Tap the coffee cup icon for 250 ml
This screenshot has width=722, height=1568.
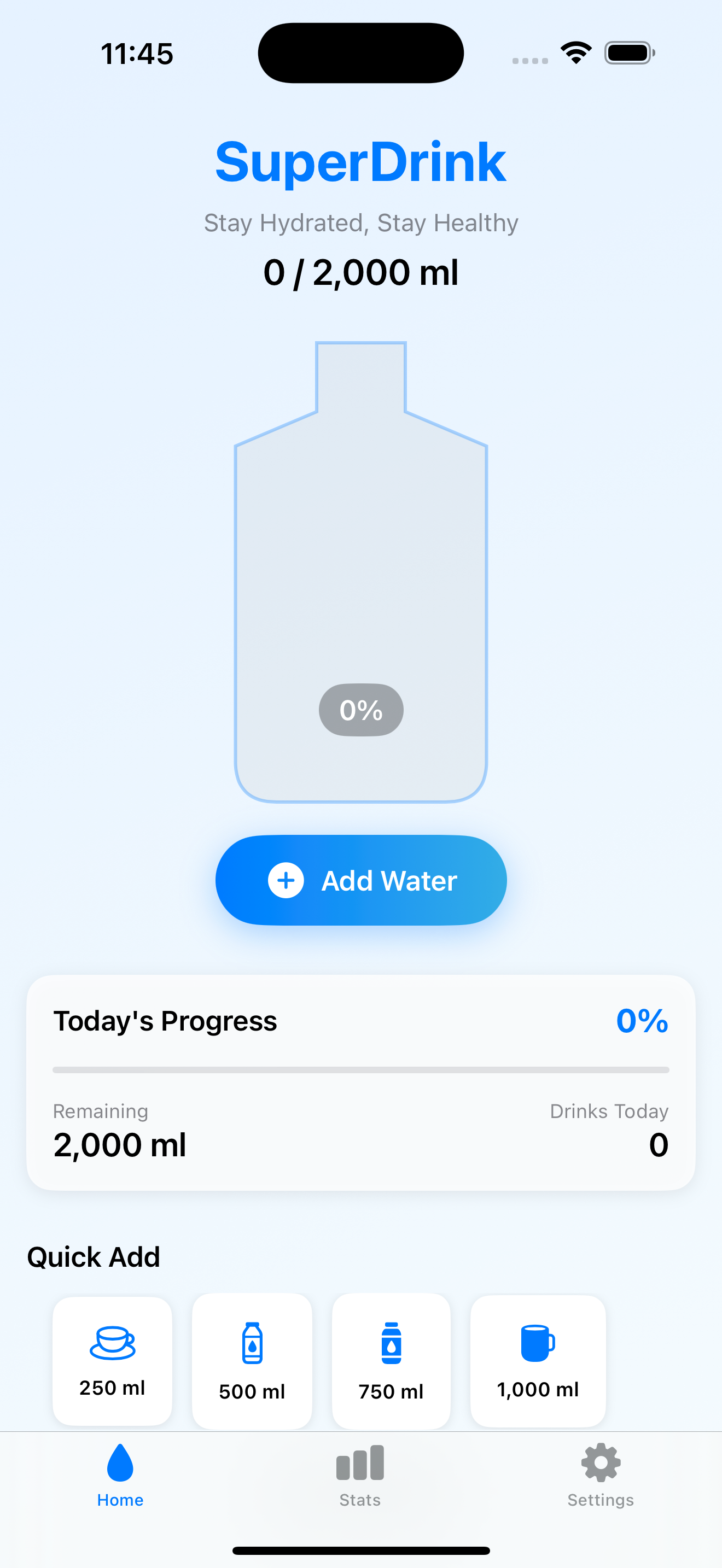(x=112, y=1343)
